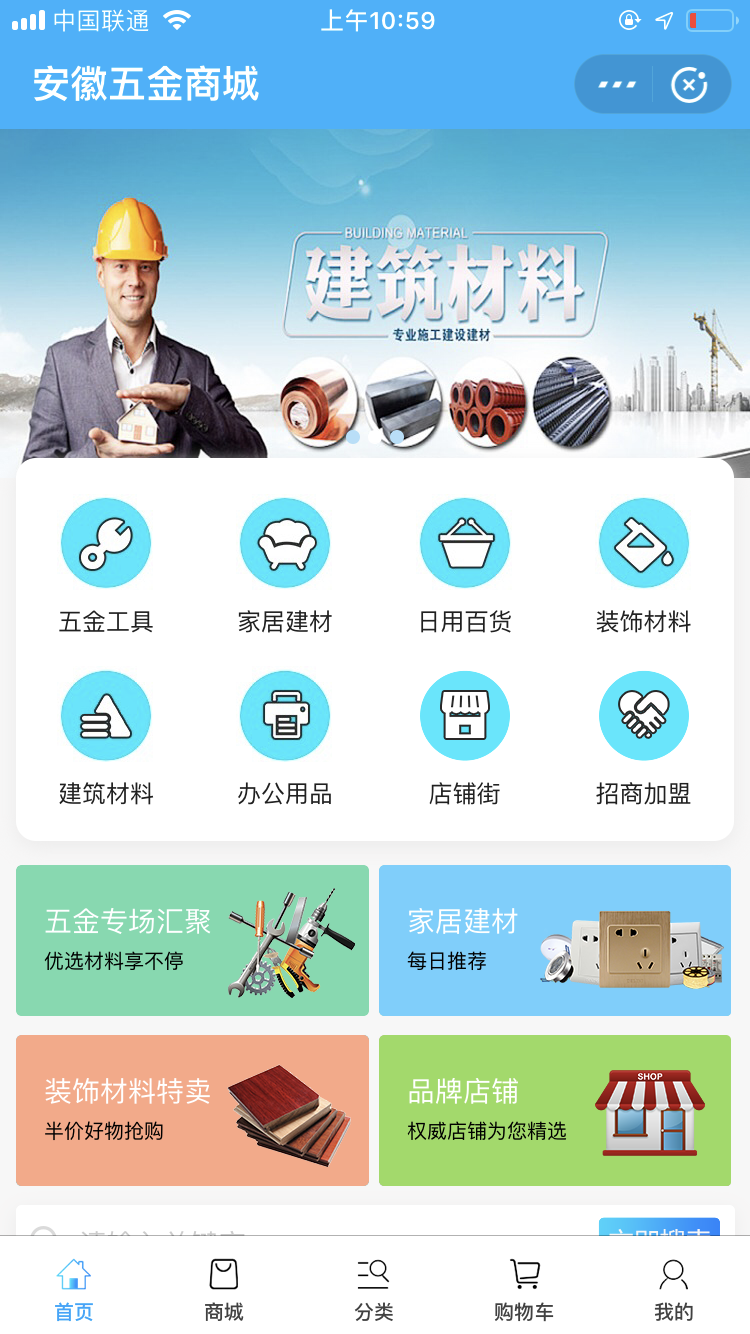Visit the 店铺街 storefront icon
This screenshot has width=750, height=1334.
464,715
